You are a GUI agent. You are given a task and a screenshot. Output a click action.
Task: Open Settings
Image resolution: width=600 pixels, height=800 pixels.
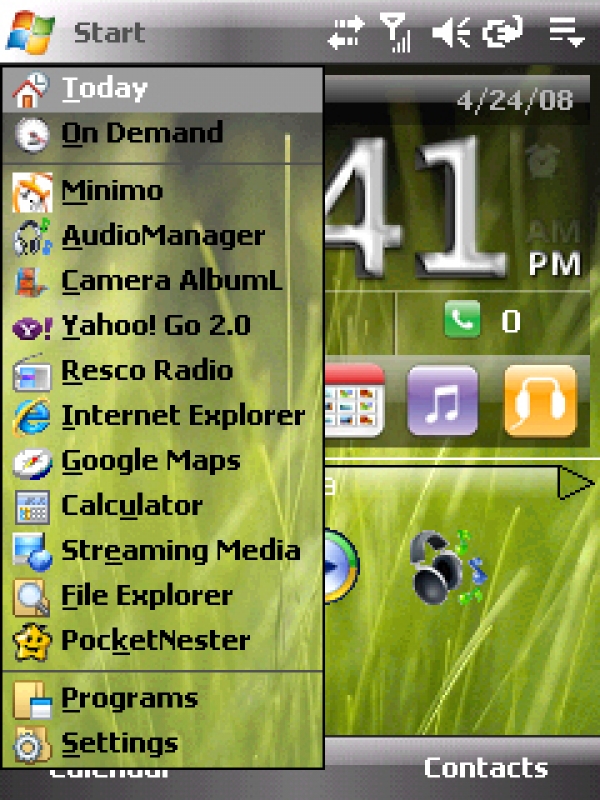coord(119,744)
